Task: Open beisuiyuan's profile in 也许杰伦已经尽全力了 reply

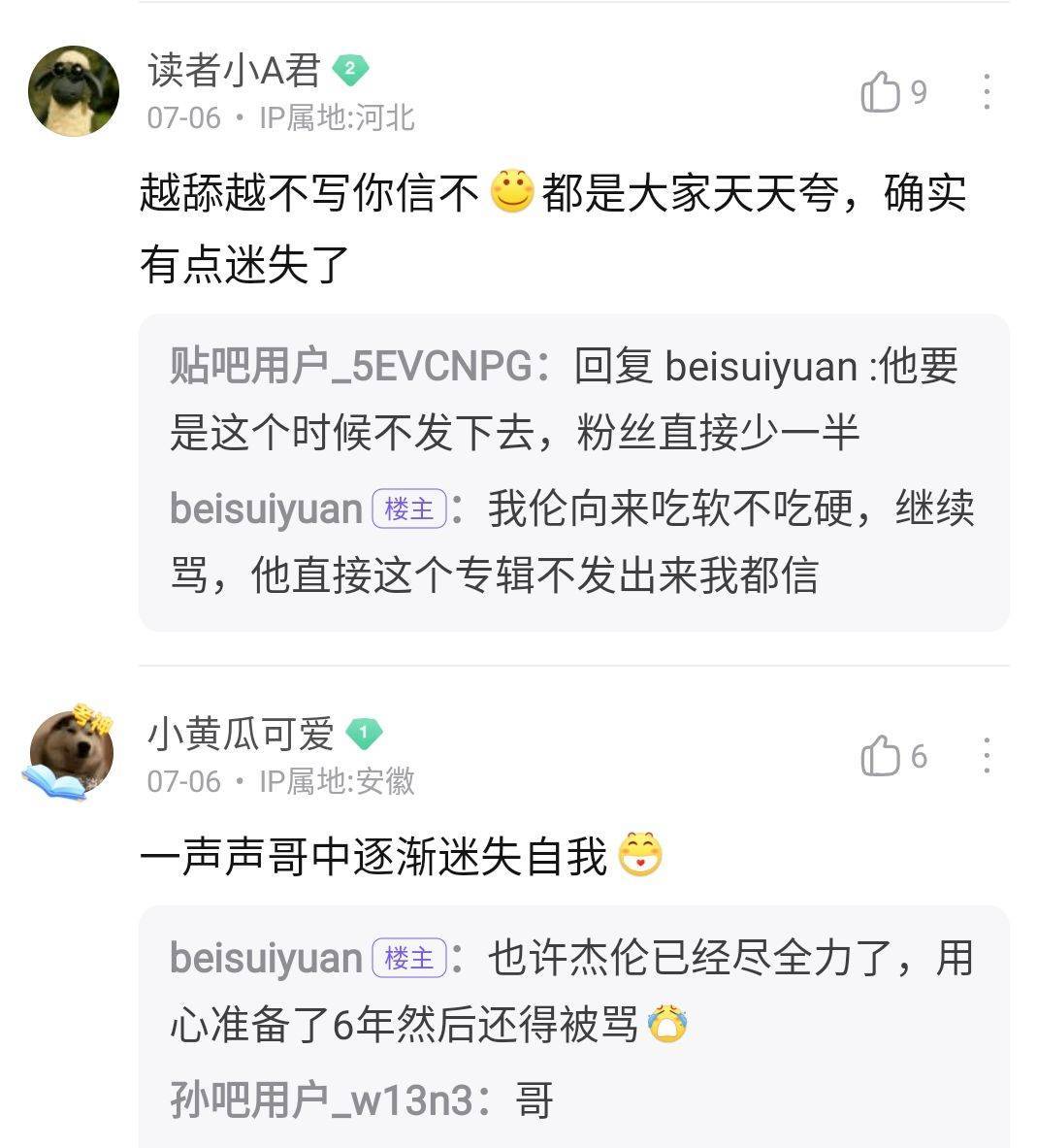Action: (266, 959)
